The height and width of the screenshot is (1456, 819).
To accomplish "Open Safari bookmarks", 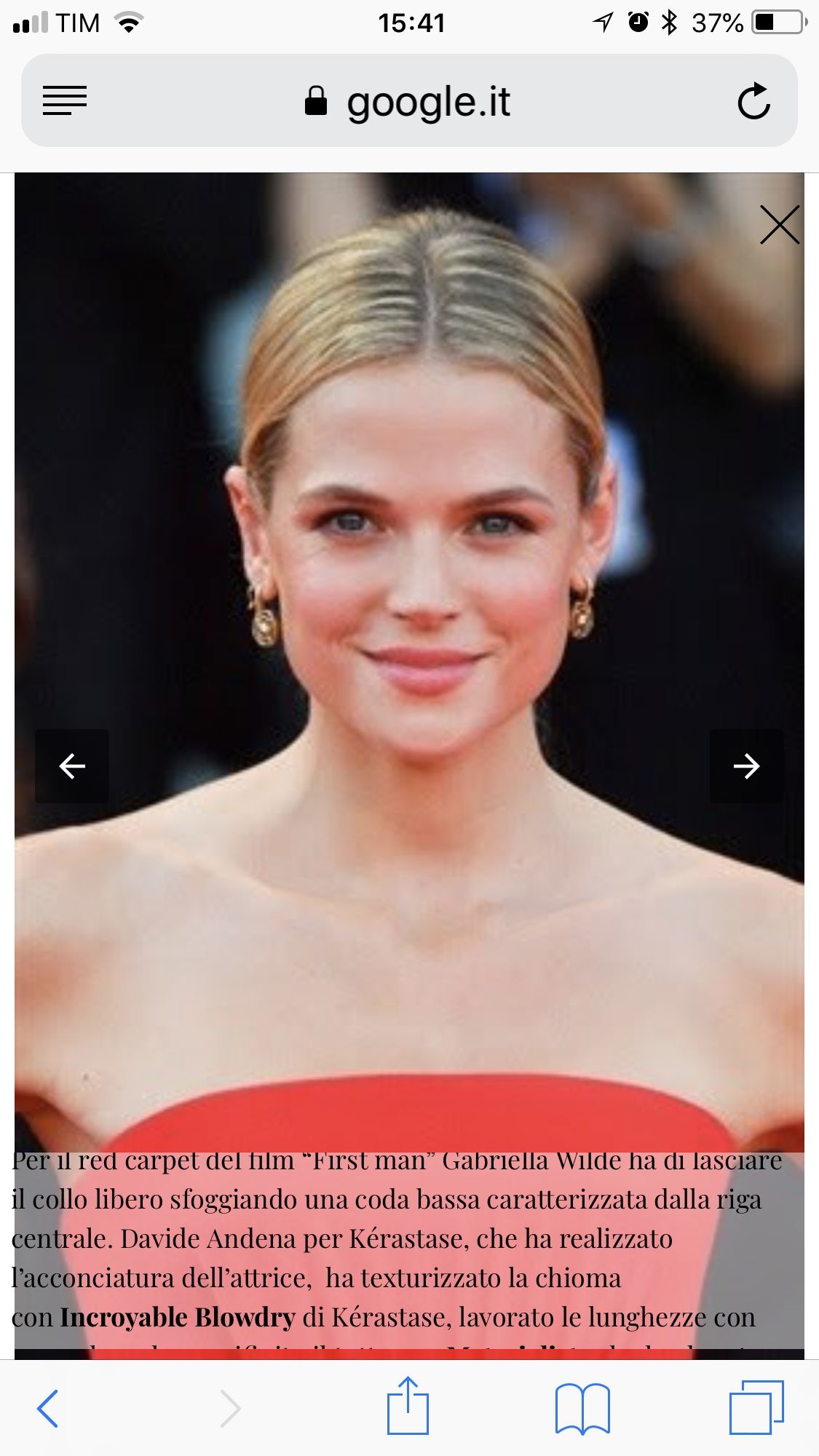I will (x=582, y=1408).
